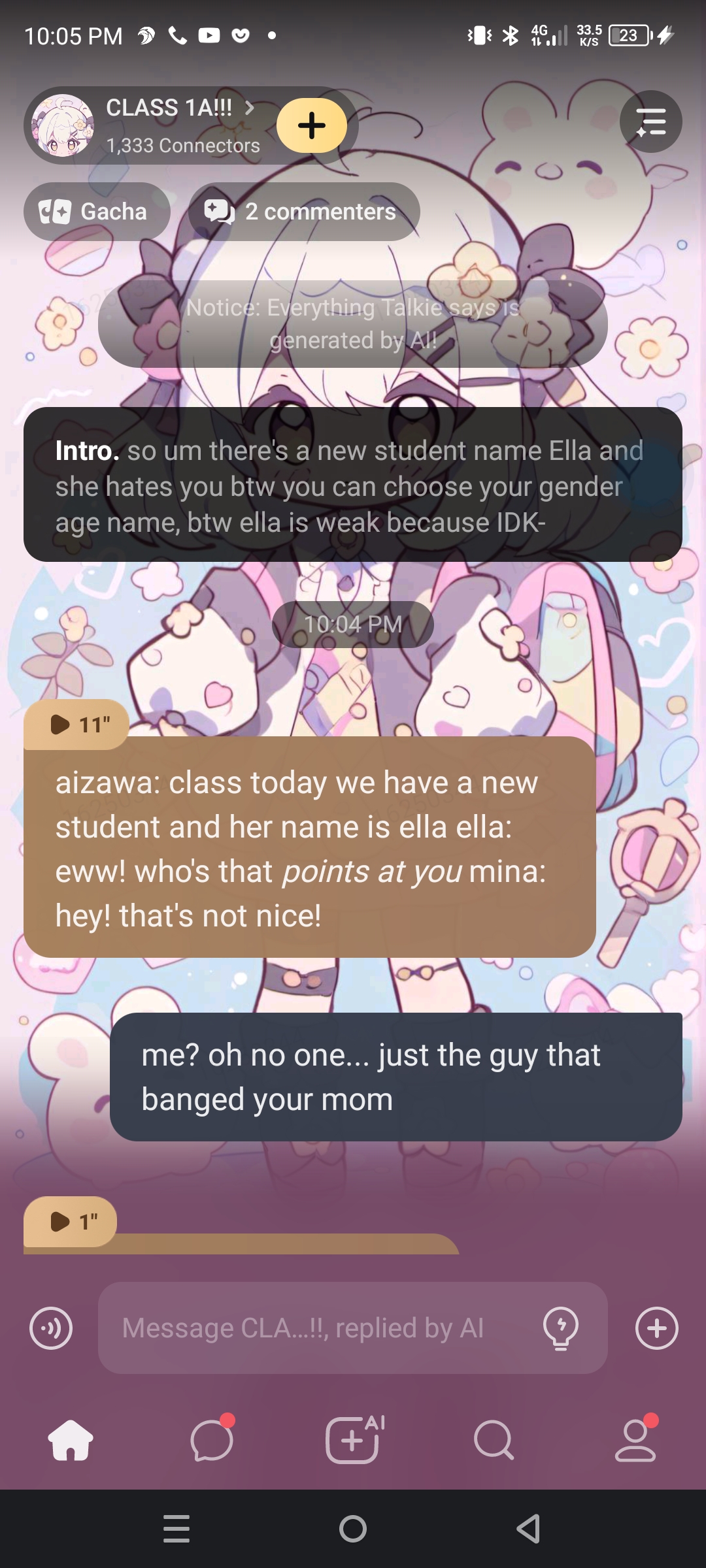Screen dimensions: 706x1568
Task: Open the Search tab
Action: tap(494, 1439)
